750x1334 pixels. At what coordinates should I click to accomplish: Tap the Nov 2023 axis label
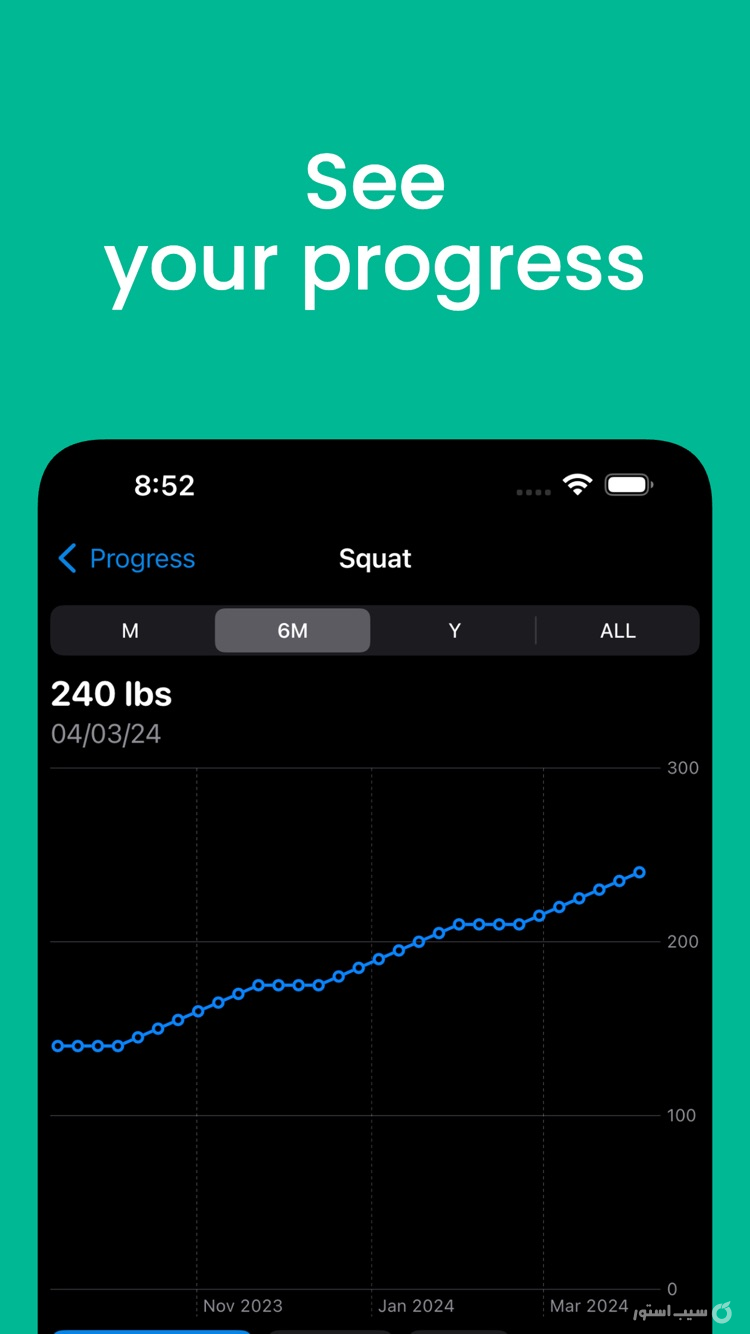point(243,1306)
